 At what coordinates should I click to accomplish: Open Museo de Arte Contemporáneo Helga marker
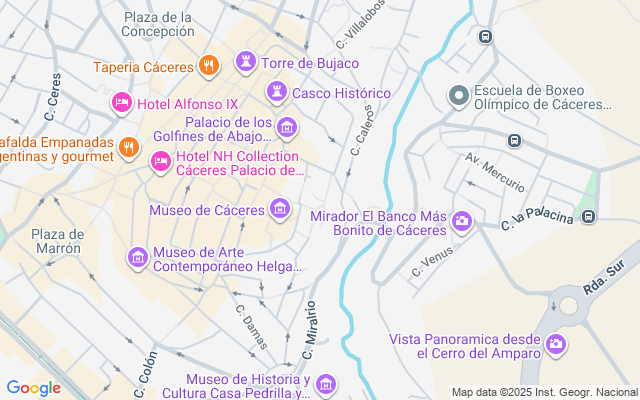pos(137,258)
